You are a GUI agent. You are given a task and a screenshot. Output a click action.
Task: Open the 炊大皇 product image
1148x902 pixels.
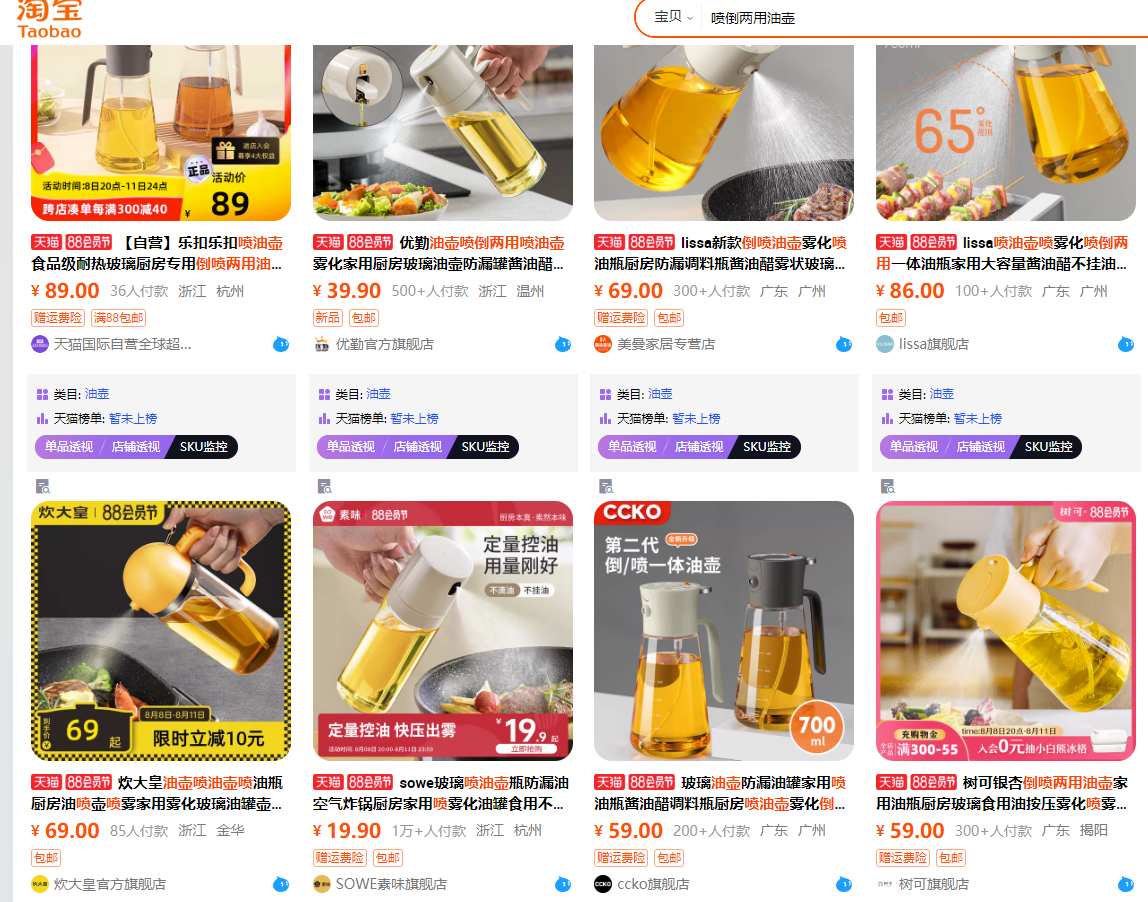coord(161,630)
